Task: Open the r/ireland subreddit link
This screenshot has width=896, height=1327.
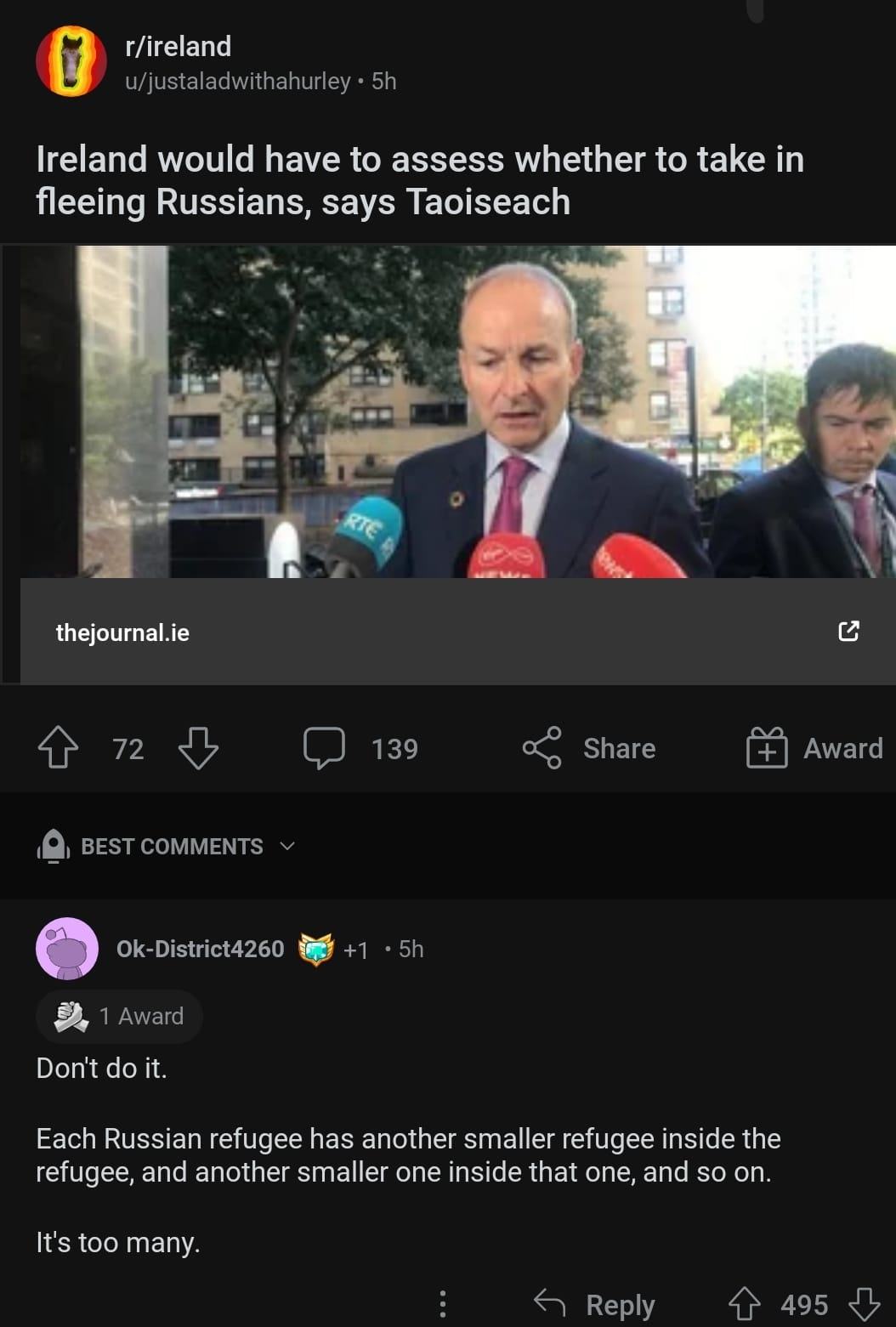Action: 178,46
